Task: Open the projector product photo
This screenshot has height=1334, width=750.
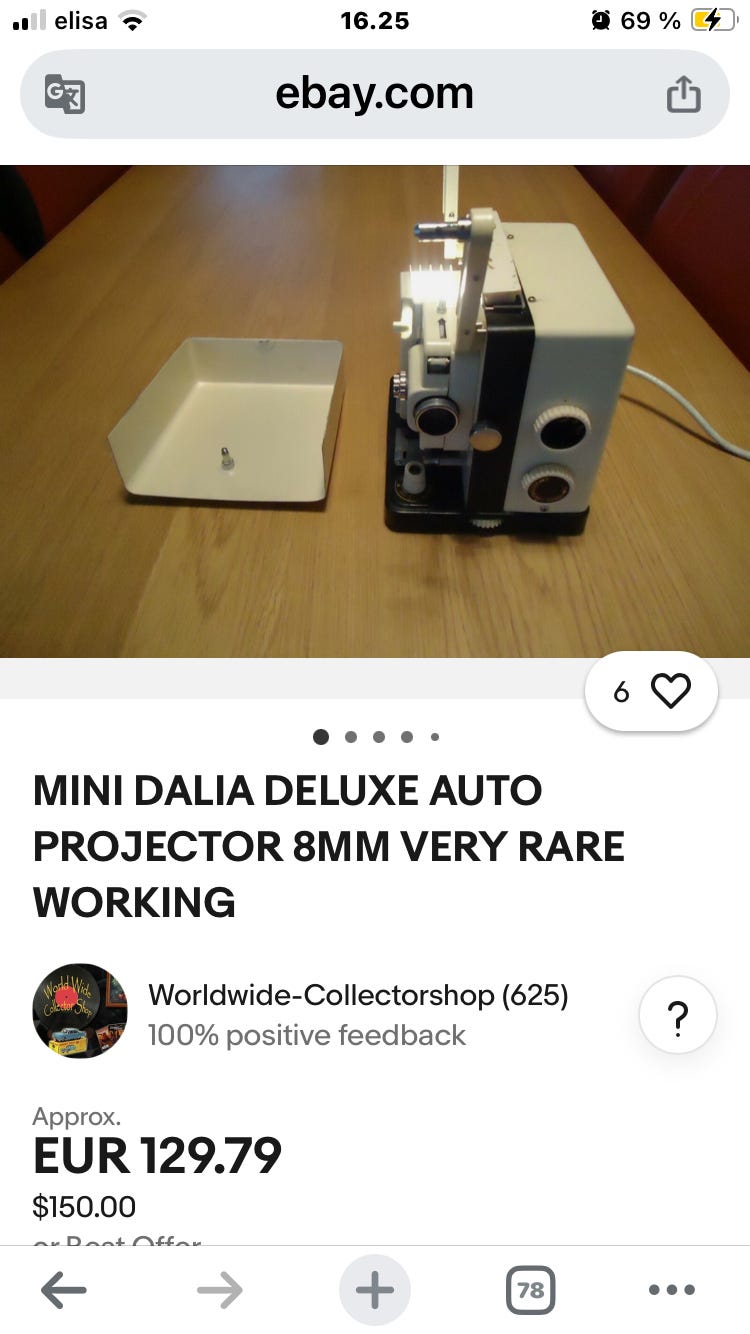Action: pyautogui.click(x=374, y=410)
